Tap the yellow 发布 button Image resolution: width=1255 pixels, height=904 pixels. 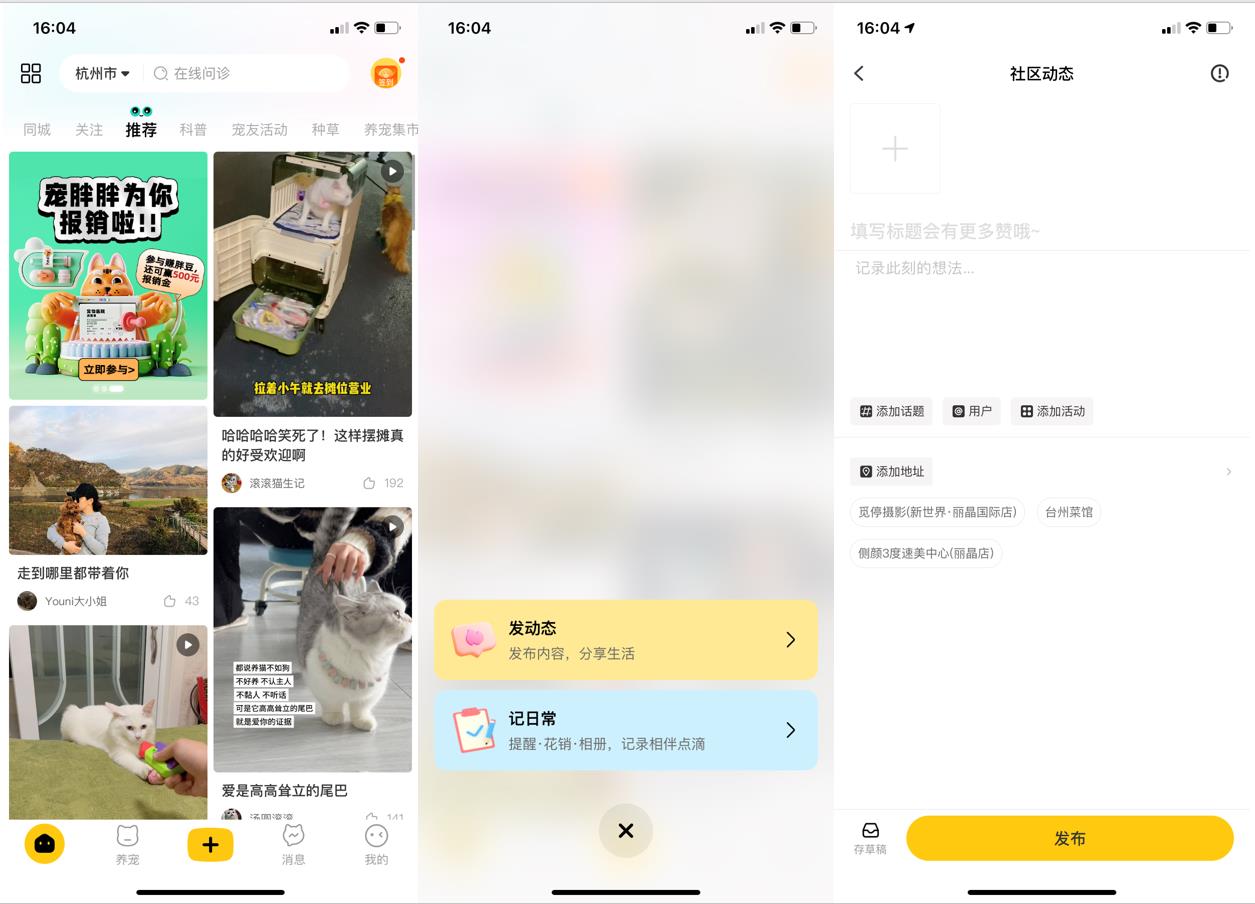point(1069,838)
